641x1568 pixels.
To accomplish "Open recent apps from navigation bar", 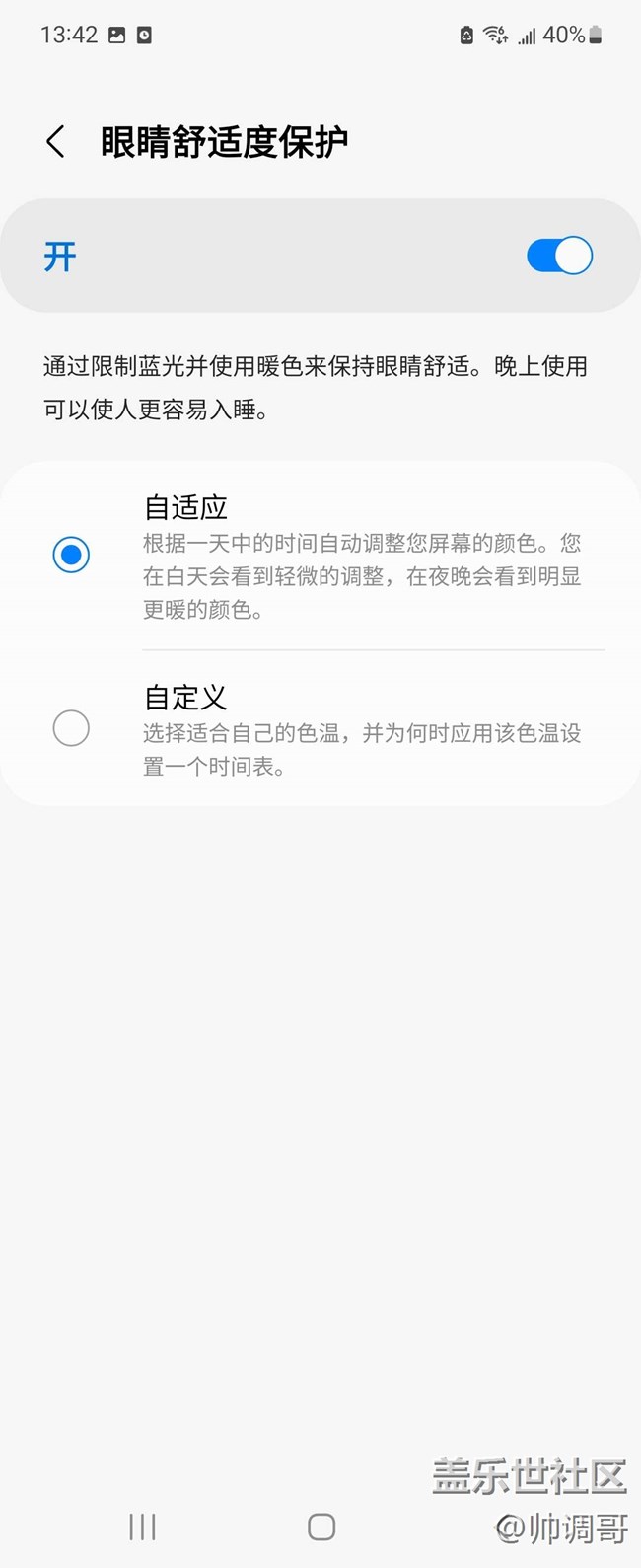I will 142,1528.
